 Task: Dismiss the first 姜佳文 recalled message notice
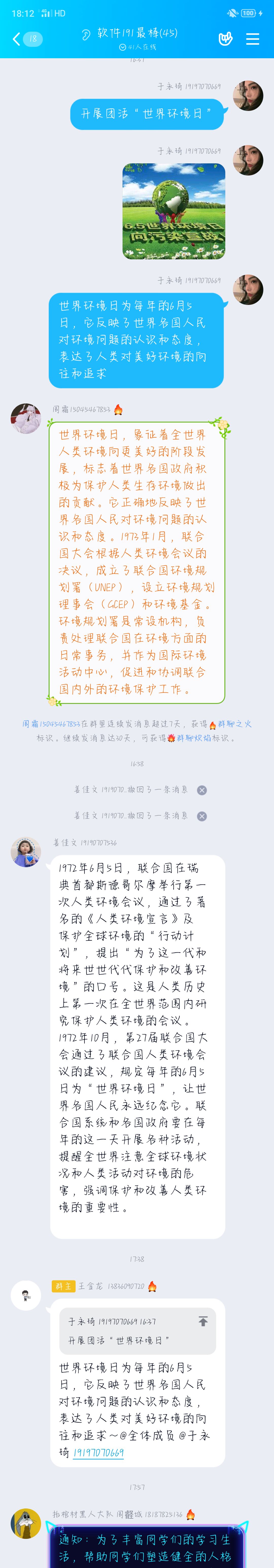click(202, 790)
